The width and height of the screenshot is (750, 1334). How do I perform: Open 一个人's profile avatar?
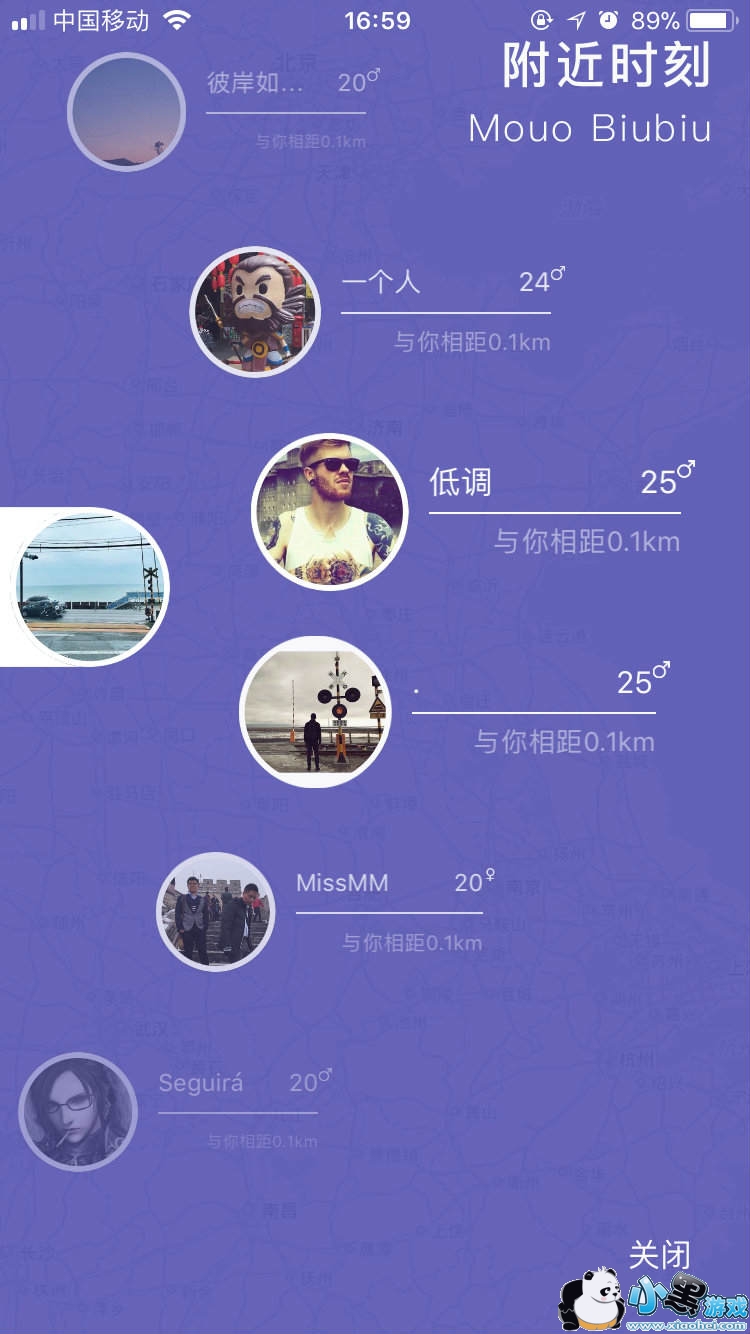coord(255,312)
